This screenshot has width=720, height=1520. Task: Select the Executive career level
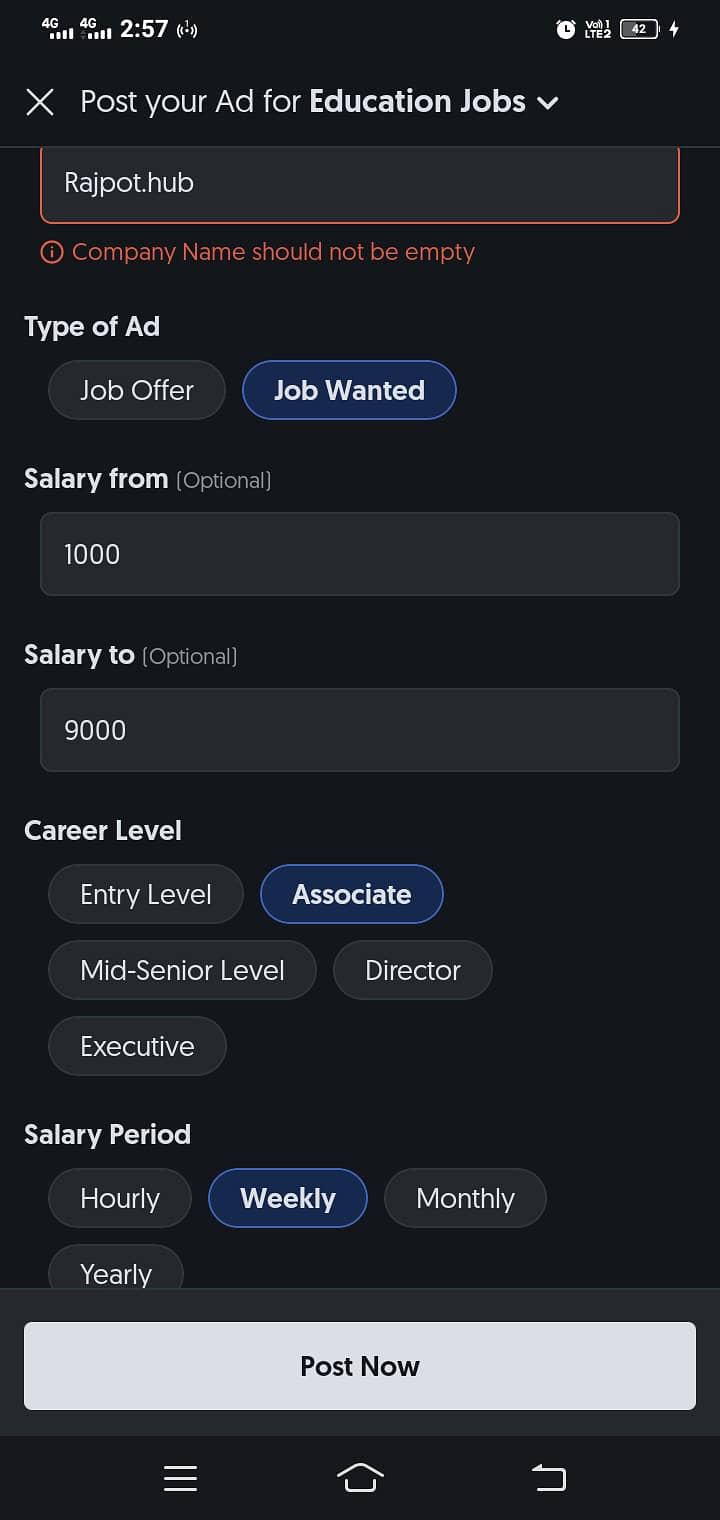tap(137, 1046)
